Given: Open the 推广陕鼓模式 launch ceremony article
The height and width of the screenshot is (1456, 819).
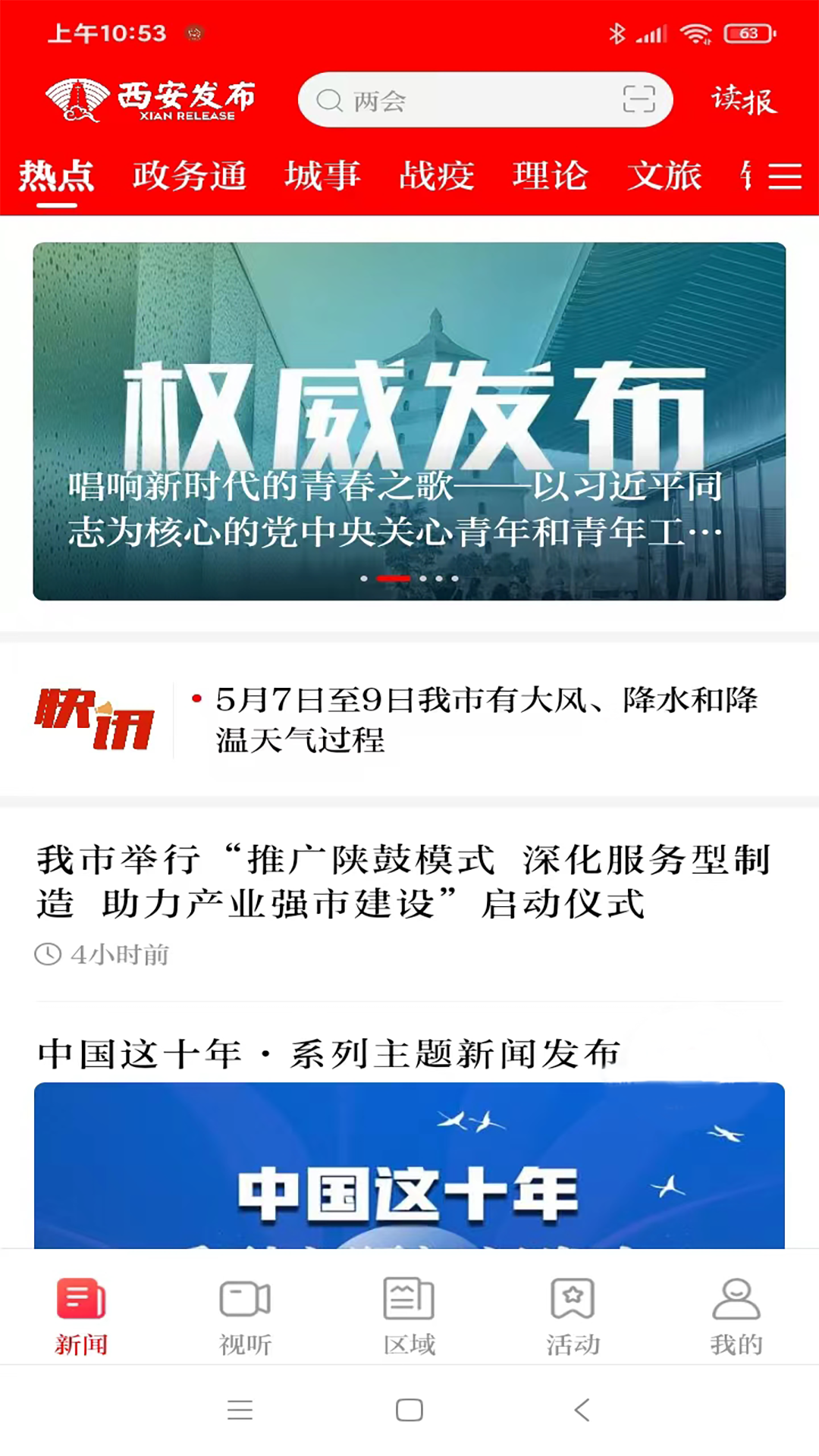Looking at the screenshot, I should click(403, 881).
